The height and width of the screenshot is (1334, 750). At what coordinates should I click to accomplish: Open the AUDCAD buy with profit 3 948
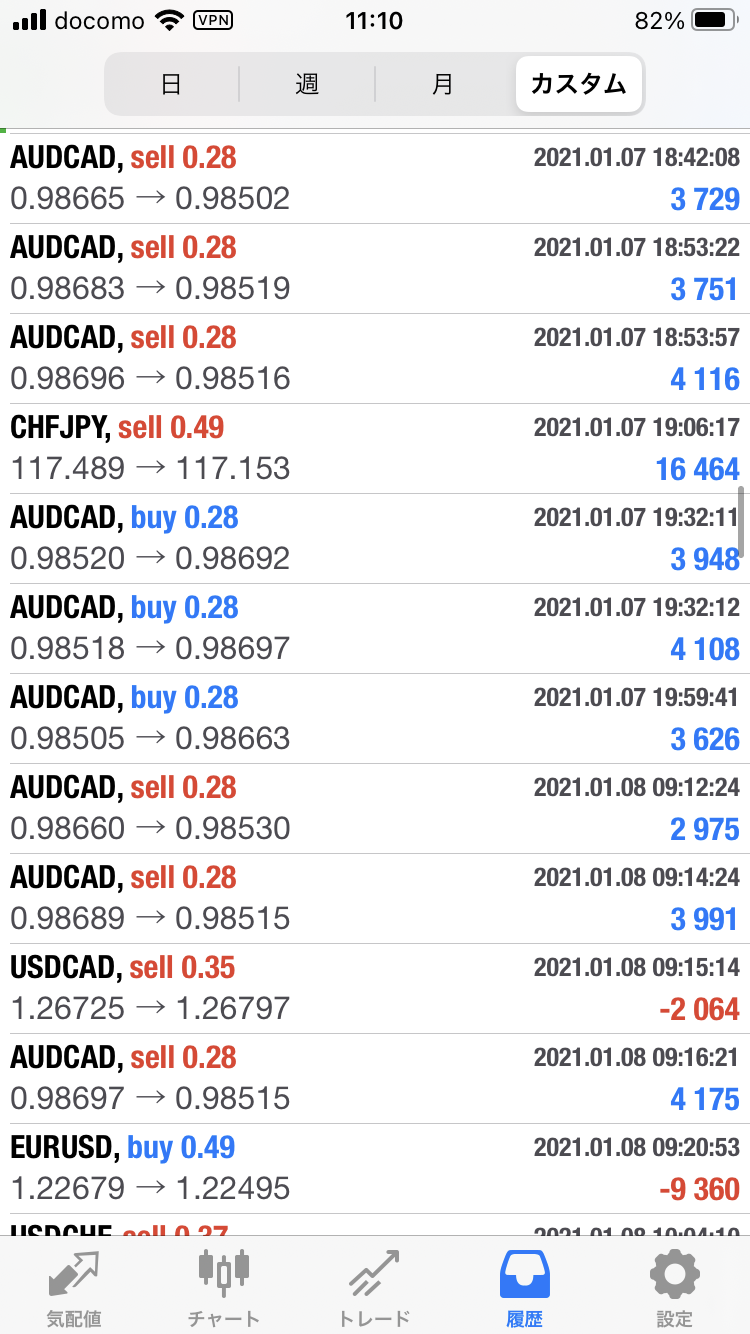tap(375, 539)
